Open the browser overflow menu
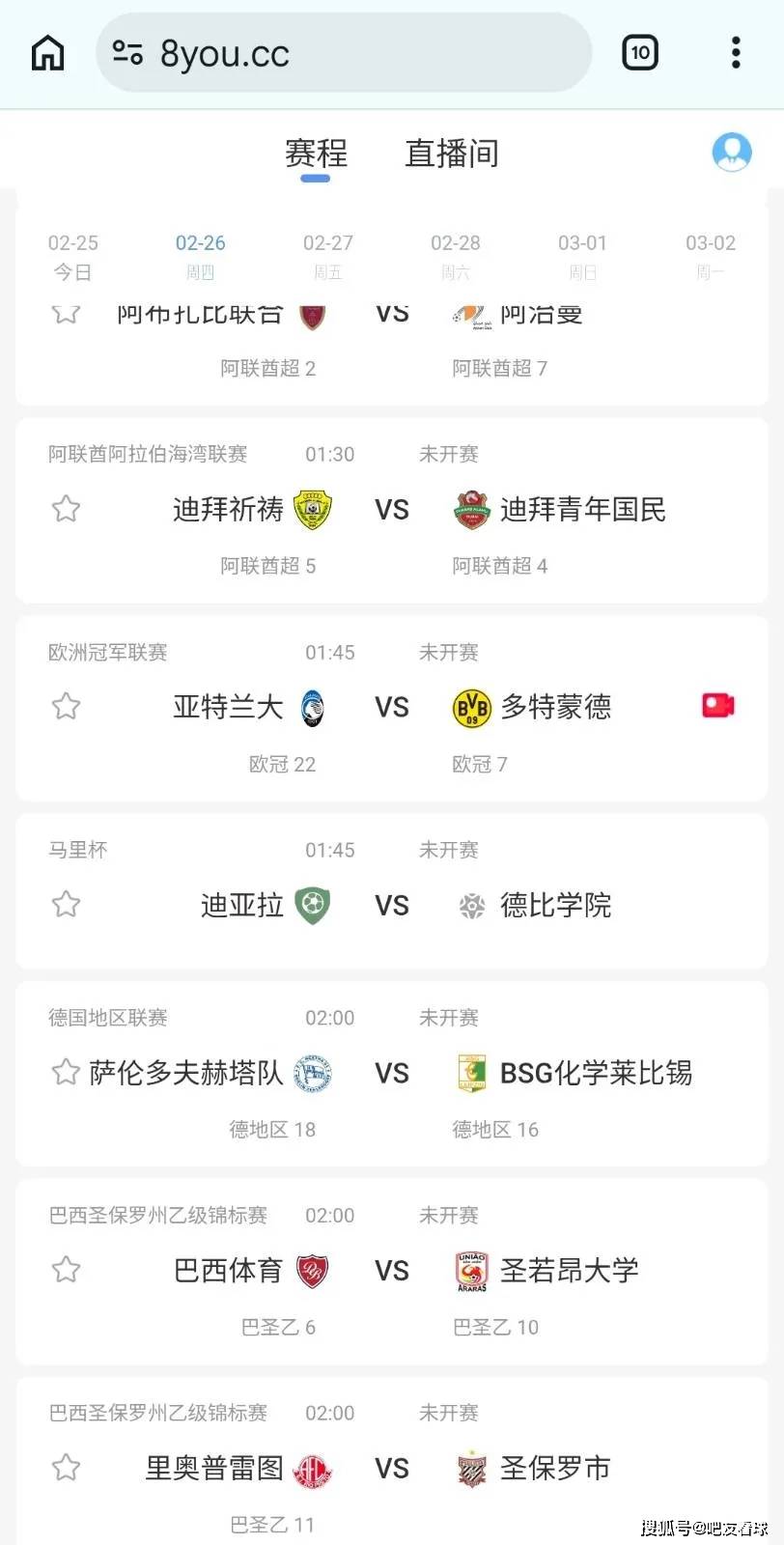784x1545 pixels. (736, 53)
